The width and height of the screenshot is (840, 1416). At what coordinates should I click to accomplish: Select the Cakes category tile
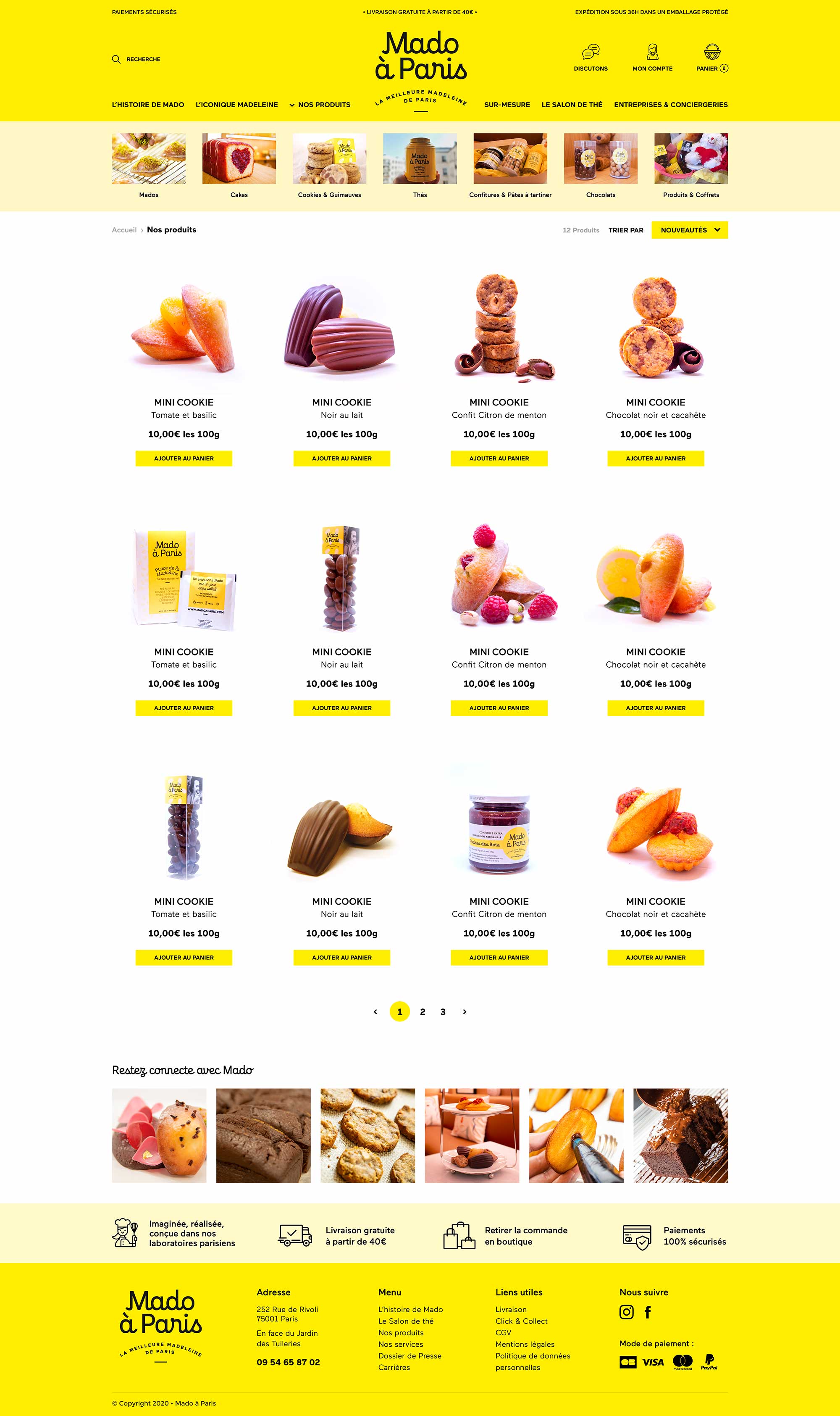pyautogui.click(x=239, y=159)
